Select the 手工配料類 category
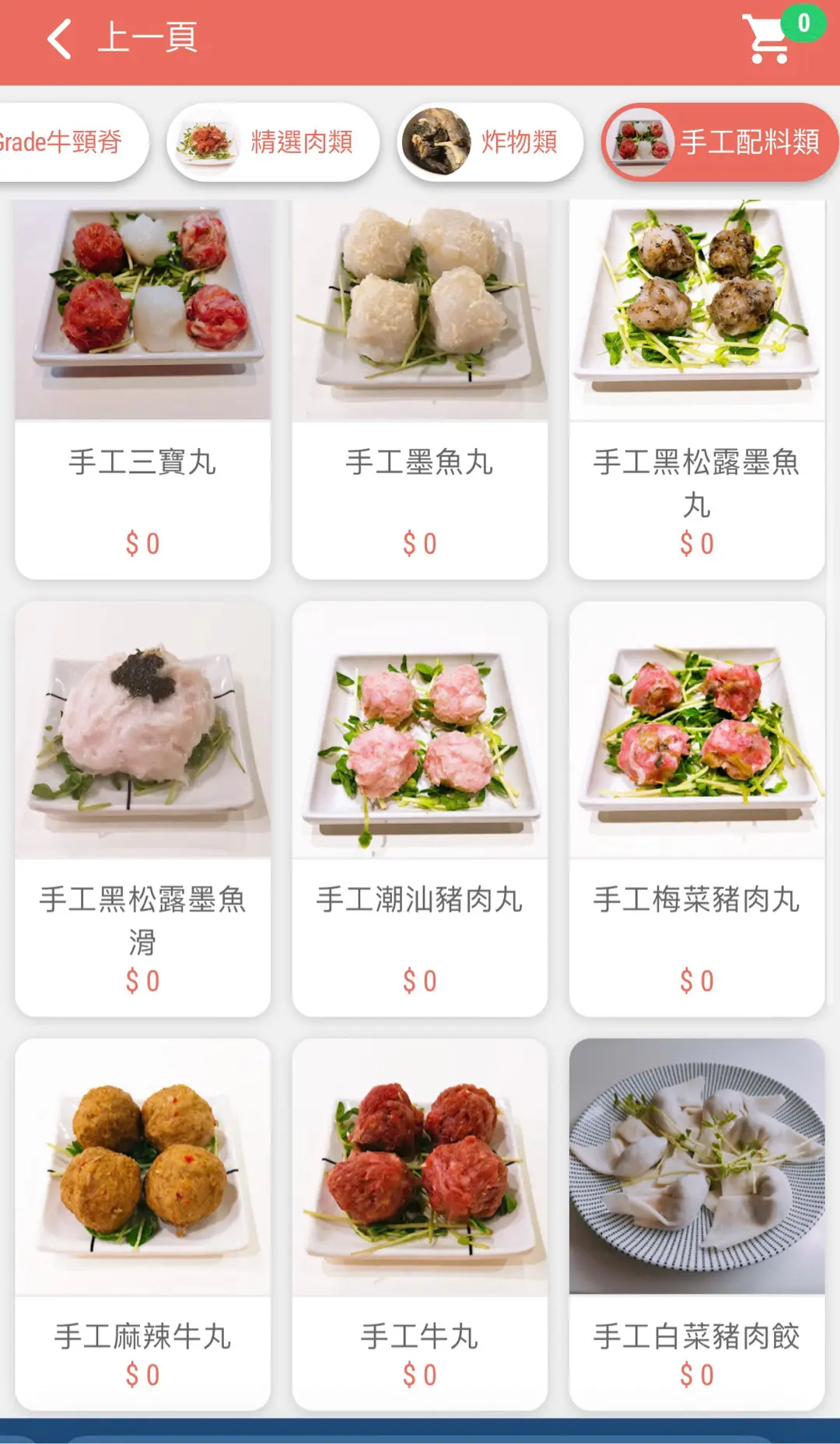Image resolution: width=840 pixels, height=1444 pixels. click(x=719, y=142)
